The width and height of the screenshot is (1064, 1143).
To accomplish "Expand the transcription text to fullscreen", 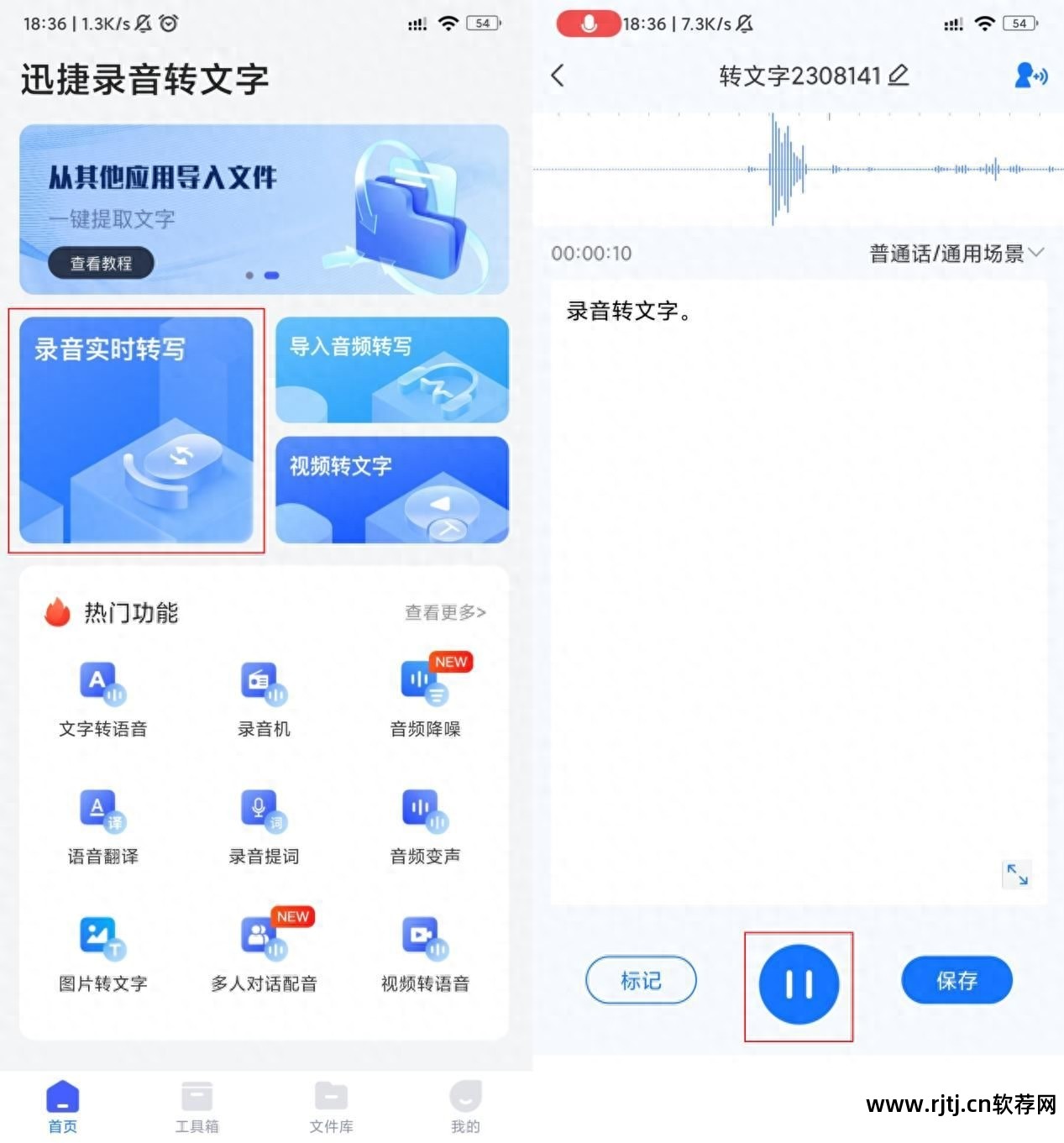I will pyautogui.click(x=1016, y=874).
